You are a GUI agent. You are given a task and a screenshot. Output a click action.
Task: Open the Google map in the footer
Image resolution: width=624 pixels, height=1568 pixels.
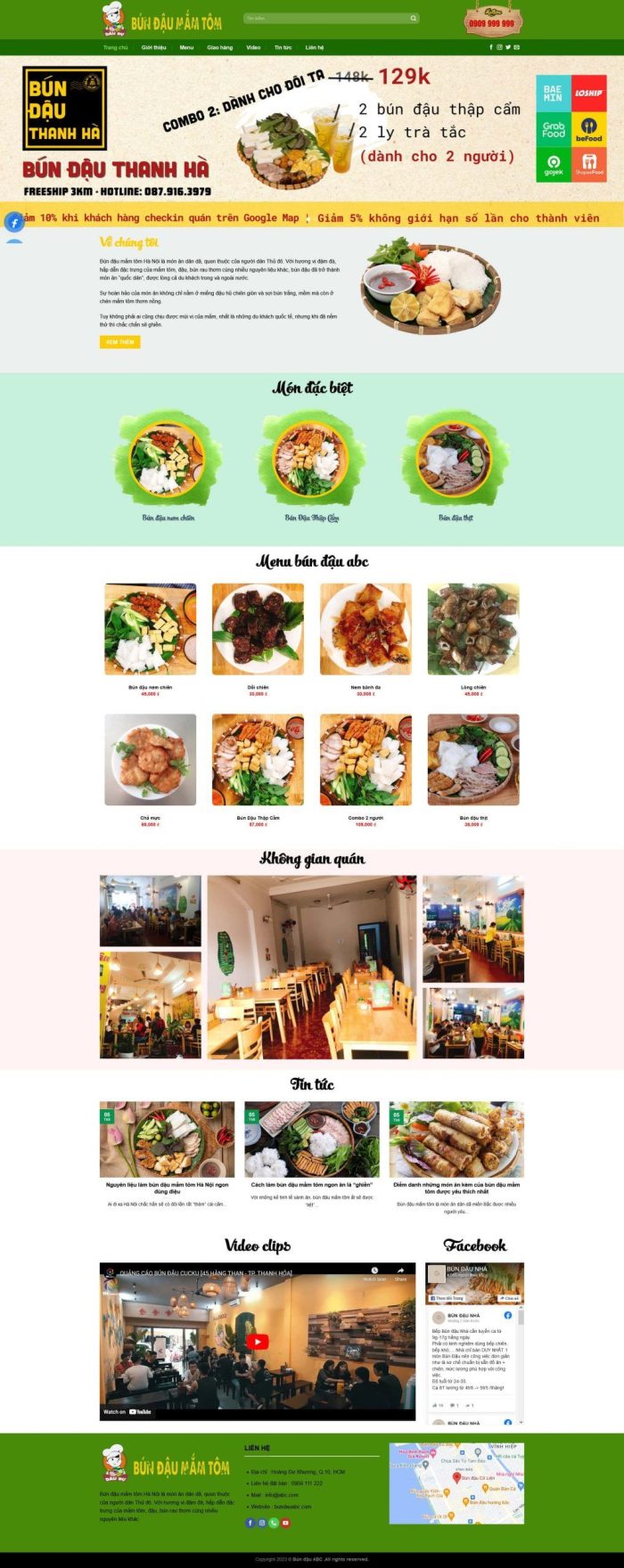(x=456, y=1483)
